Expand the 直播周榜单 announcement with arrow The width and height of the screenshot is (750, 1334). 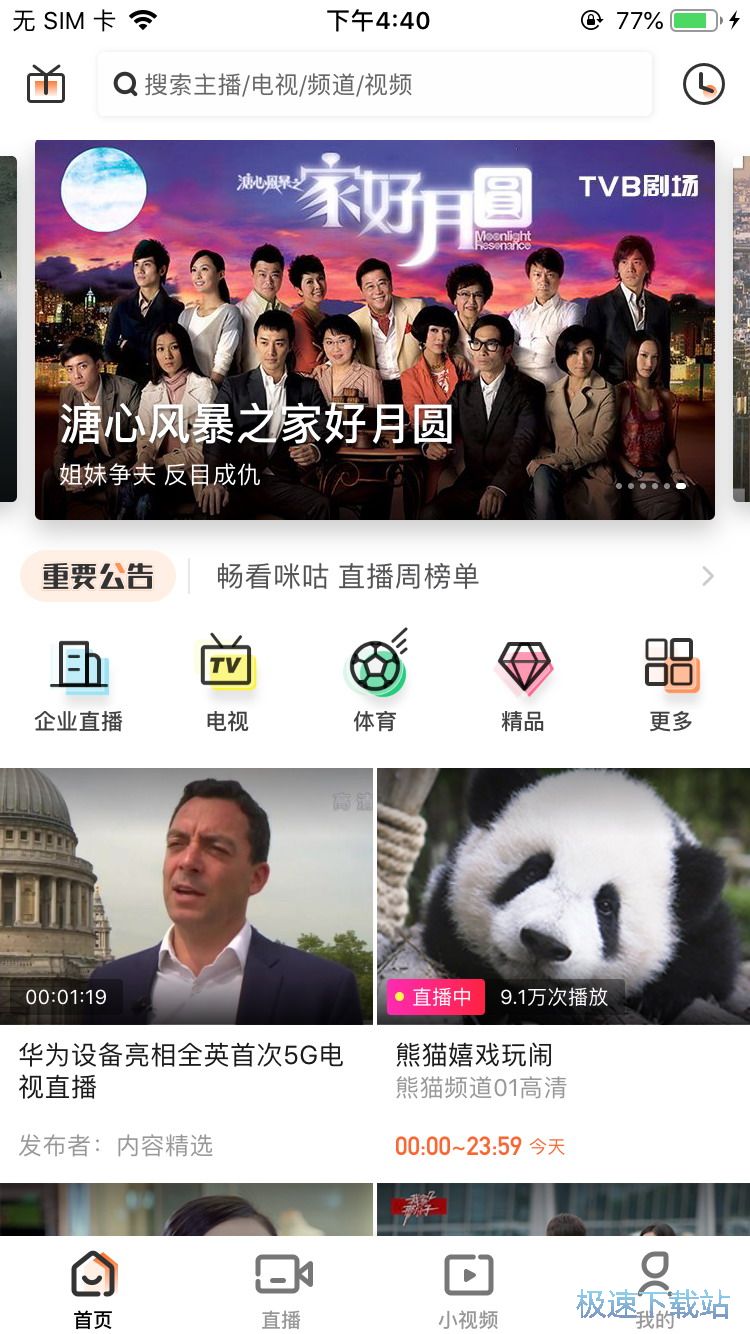pos(708,576)
